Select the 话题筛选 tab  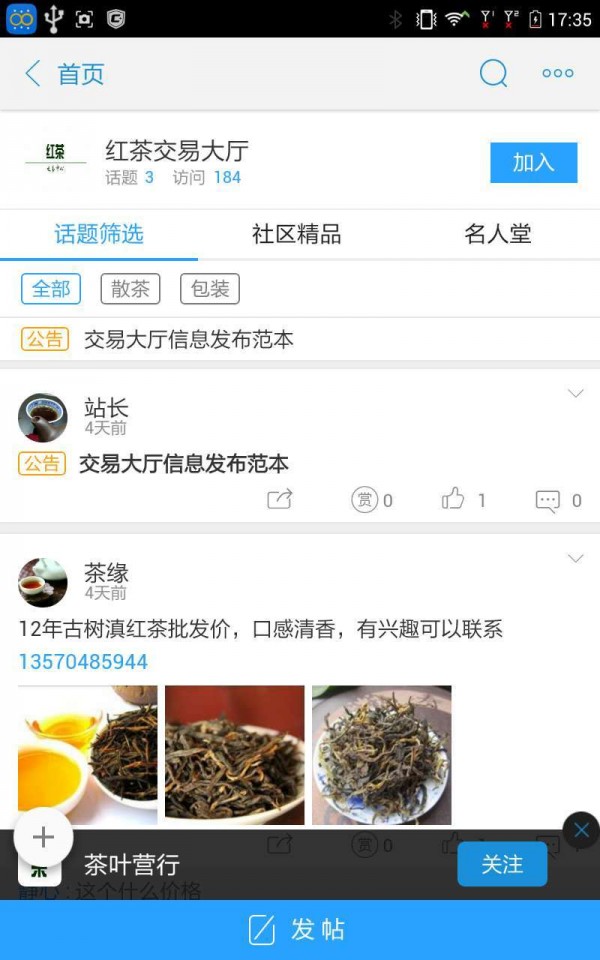[99, 235]
